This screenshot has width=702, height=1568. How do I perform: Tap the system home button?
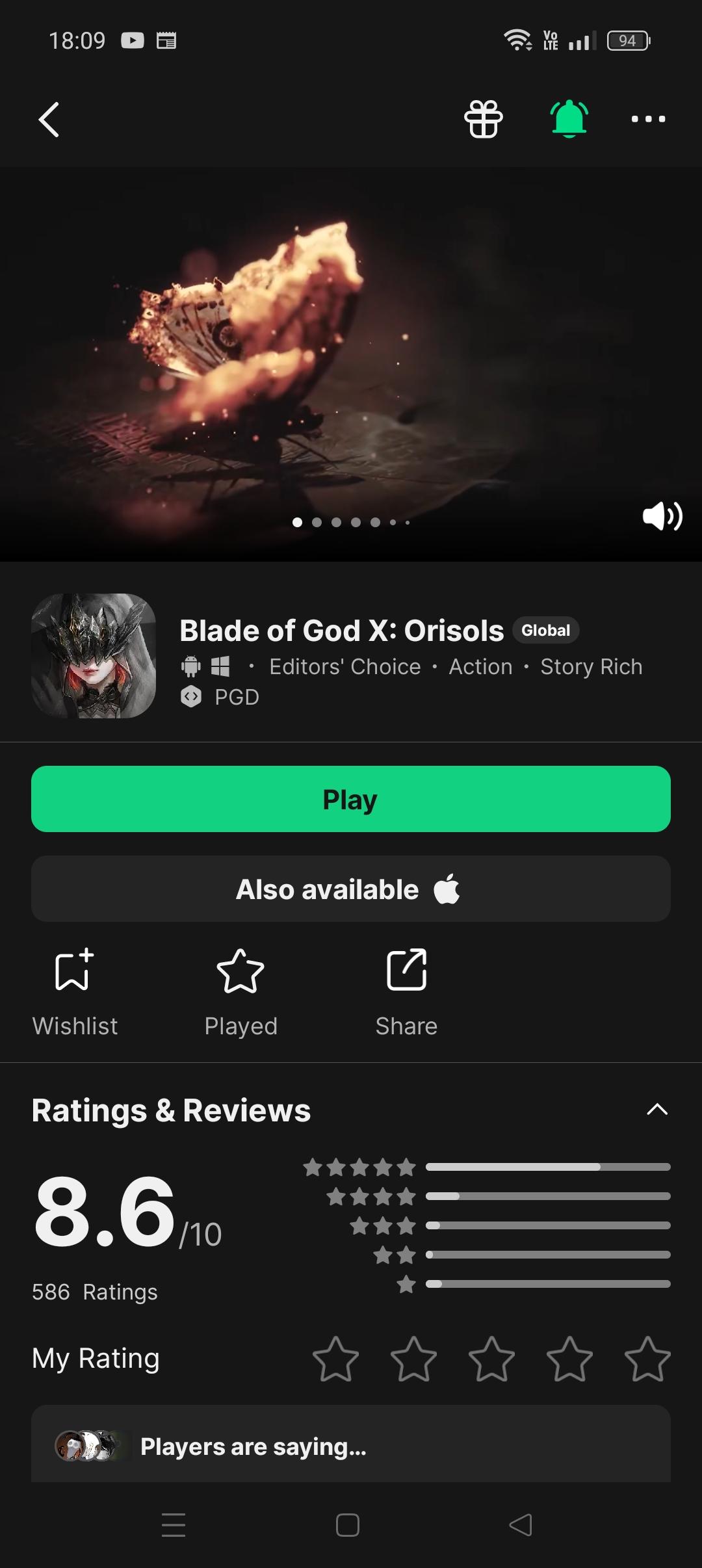[x=348, y=1525]
